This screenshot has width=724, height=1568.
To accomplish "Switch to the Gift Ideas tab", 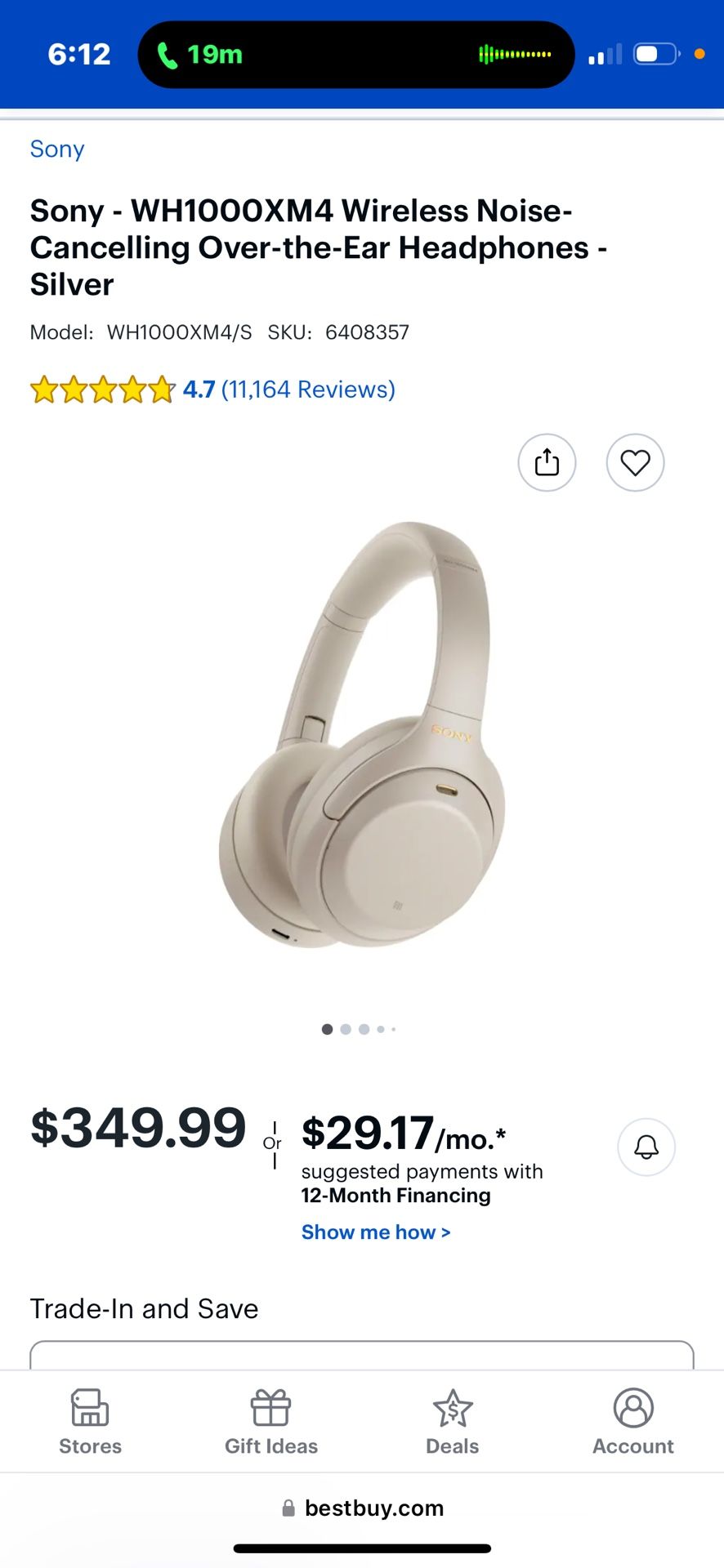I will (x=271, y=1422).
